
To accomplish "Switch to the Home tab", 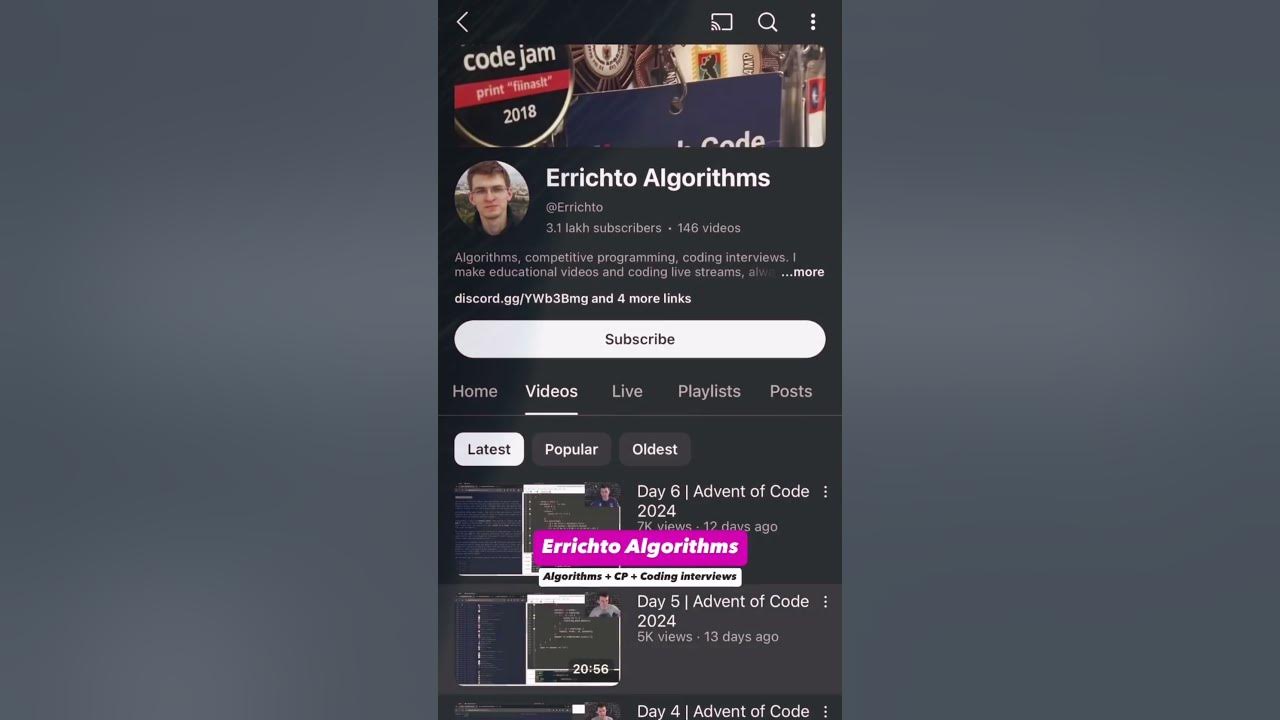I will click(475, 391).
